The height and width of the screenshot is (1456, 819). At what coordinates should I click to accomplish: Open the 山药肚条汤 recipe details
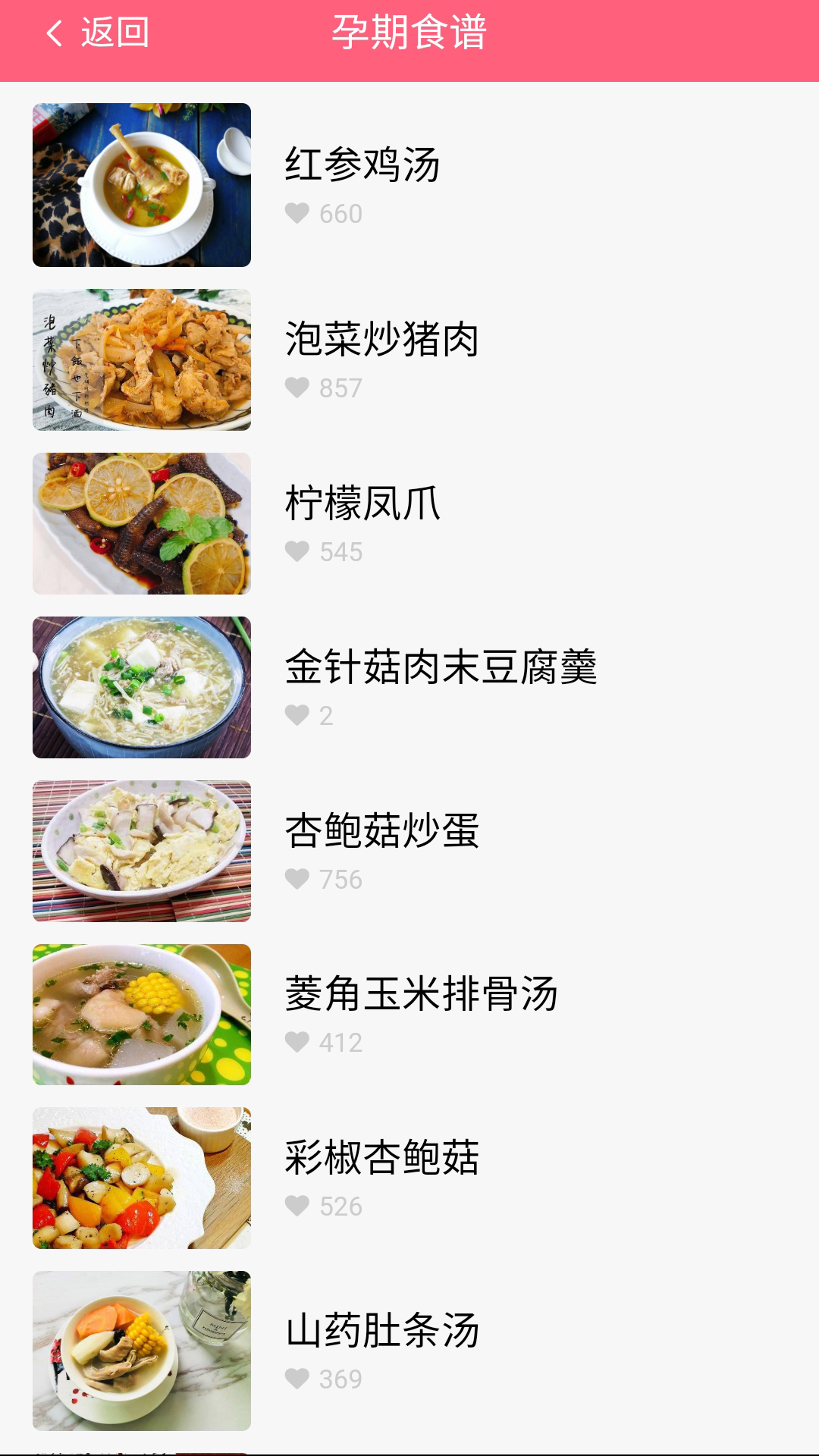(x=409, y=1338)
